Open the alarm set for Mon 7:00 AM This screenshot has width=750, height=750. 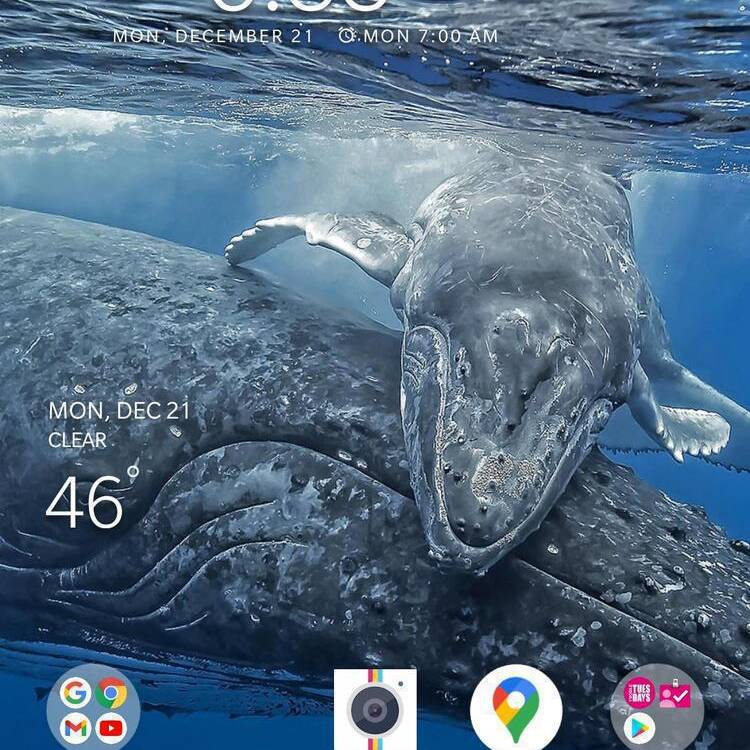[419, 35]
